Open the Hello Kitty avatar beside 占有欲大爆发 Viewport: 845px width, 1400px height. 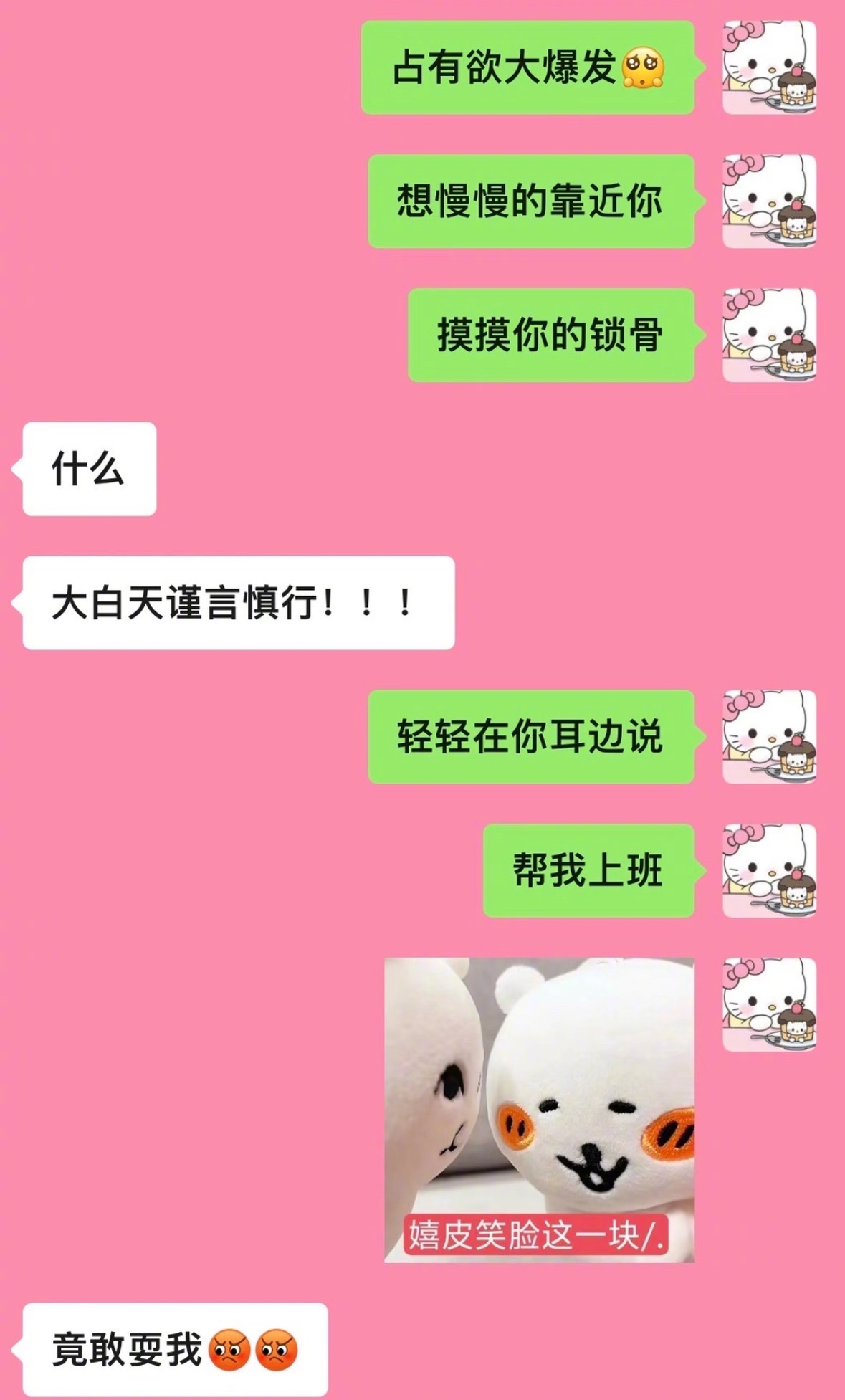pyautogui.click(x=770, y=68)
